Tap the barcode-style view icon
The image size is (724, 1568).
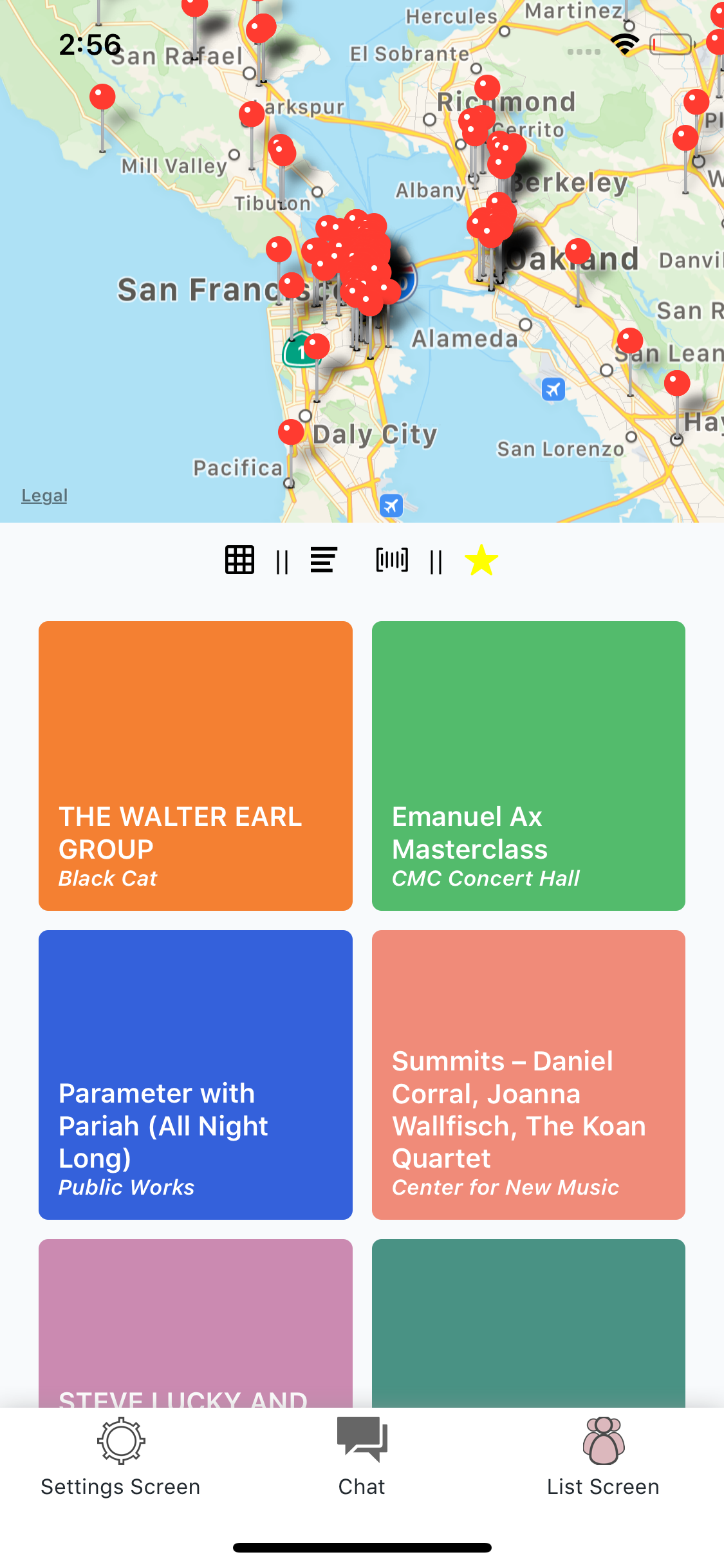(392, 560)
